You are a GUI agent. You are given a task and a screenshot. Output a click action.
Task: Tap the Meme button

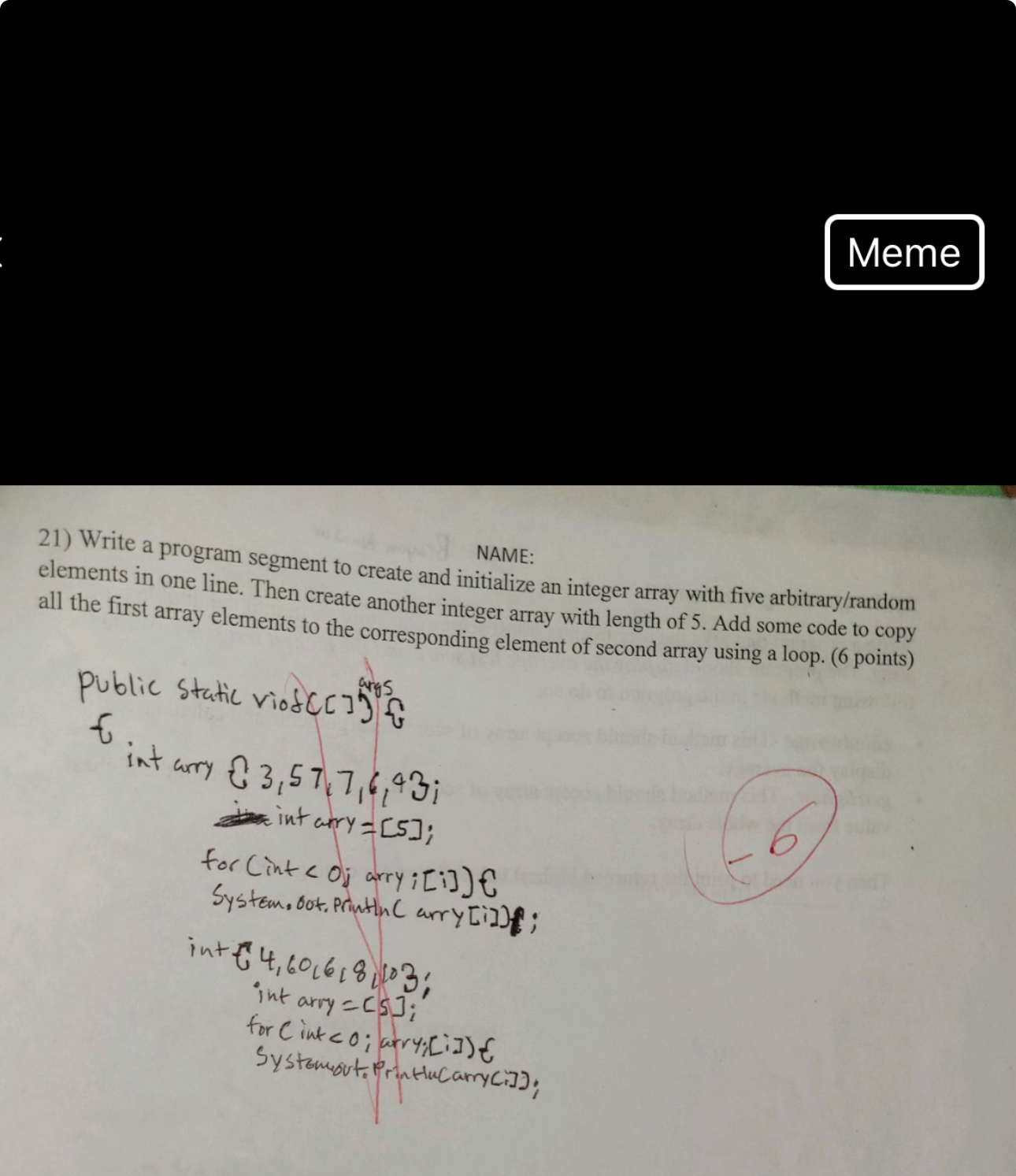pos(904,252)
